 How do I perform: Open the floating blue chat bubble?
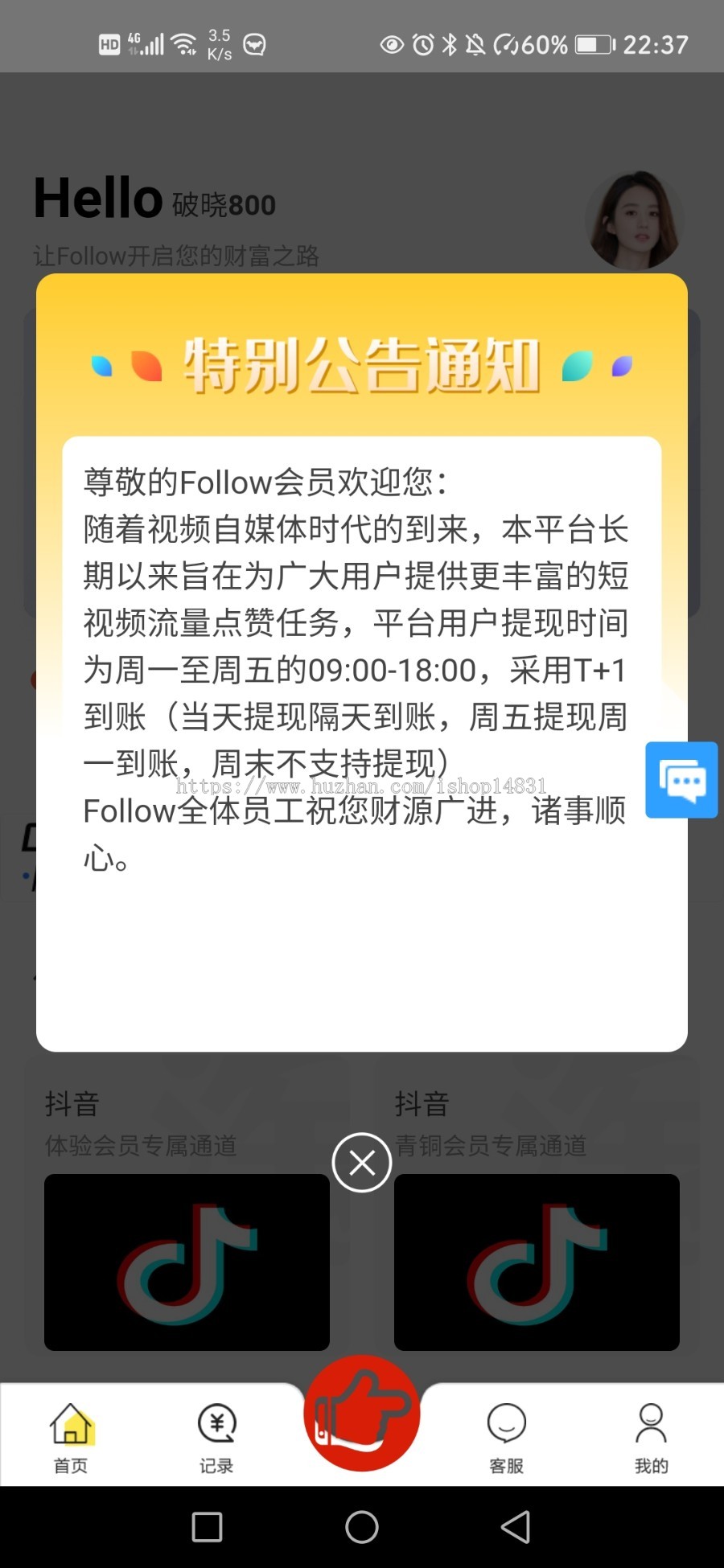click(x=681, y=780)
